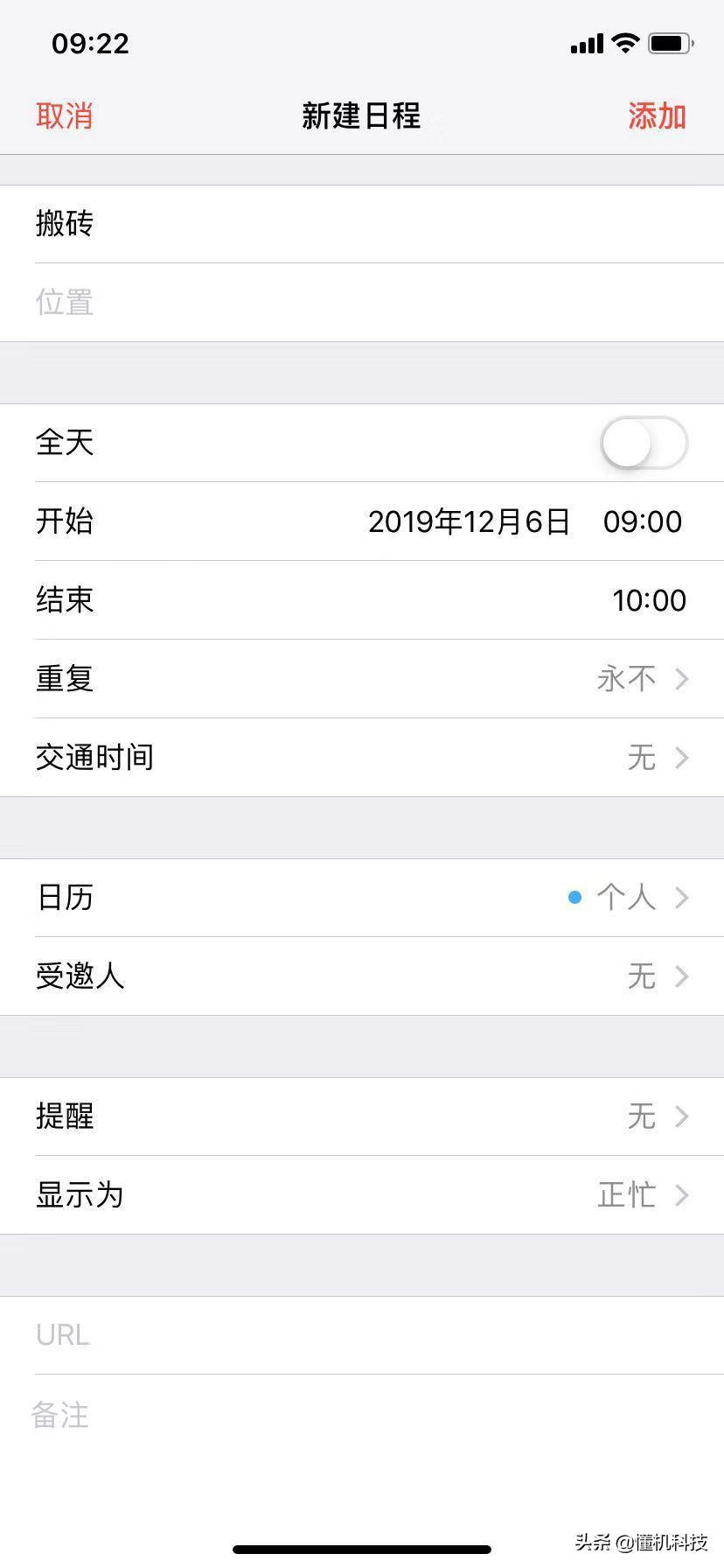
Task: Expand the 交通时间 travel time row
Action: [x=362, y=758]
